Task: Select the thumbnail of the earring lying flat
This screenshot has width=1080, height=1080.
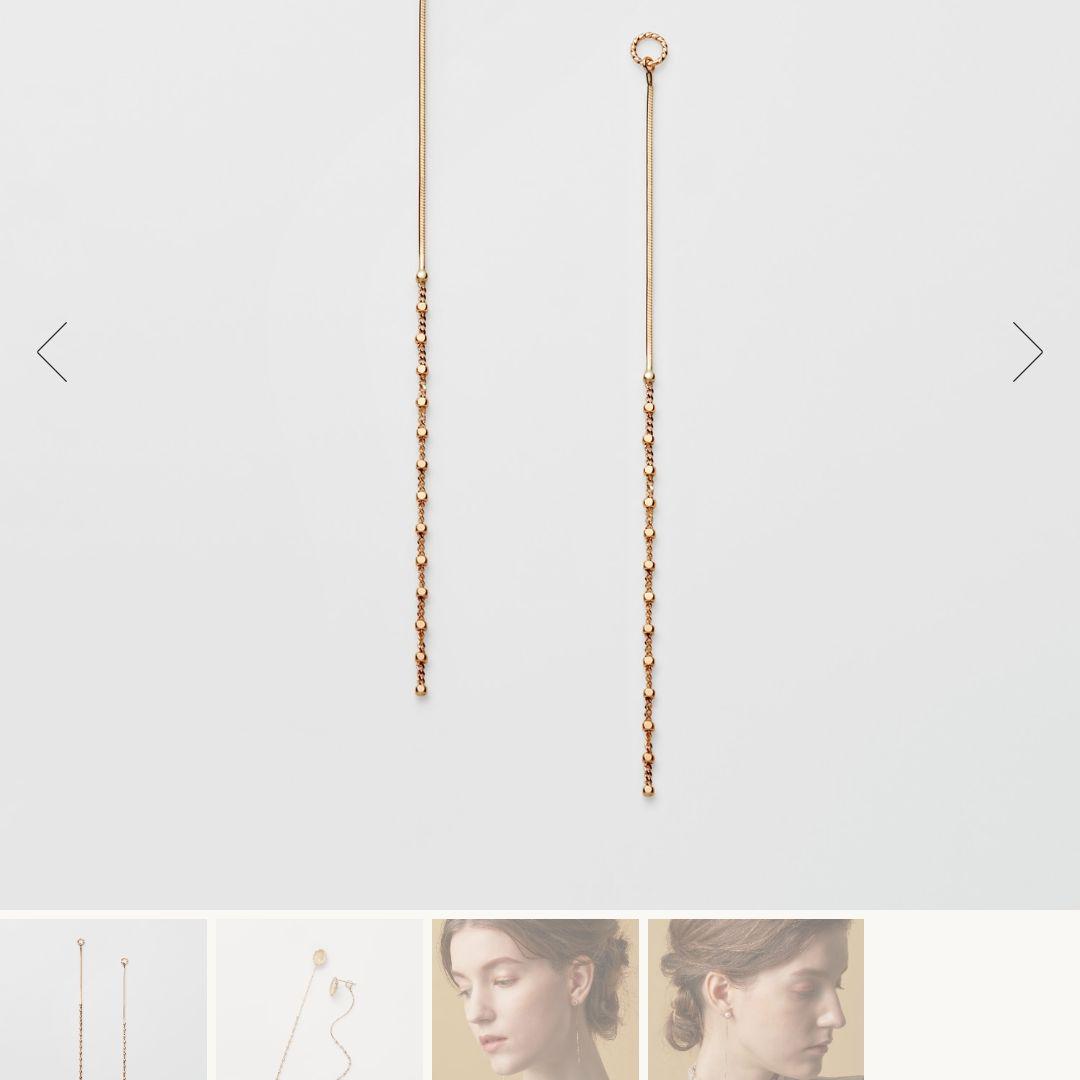Action: tap(319, 998)
